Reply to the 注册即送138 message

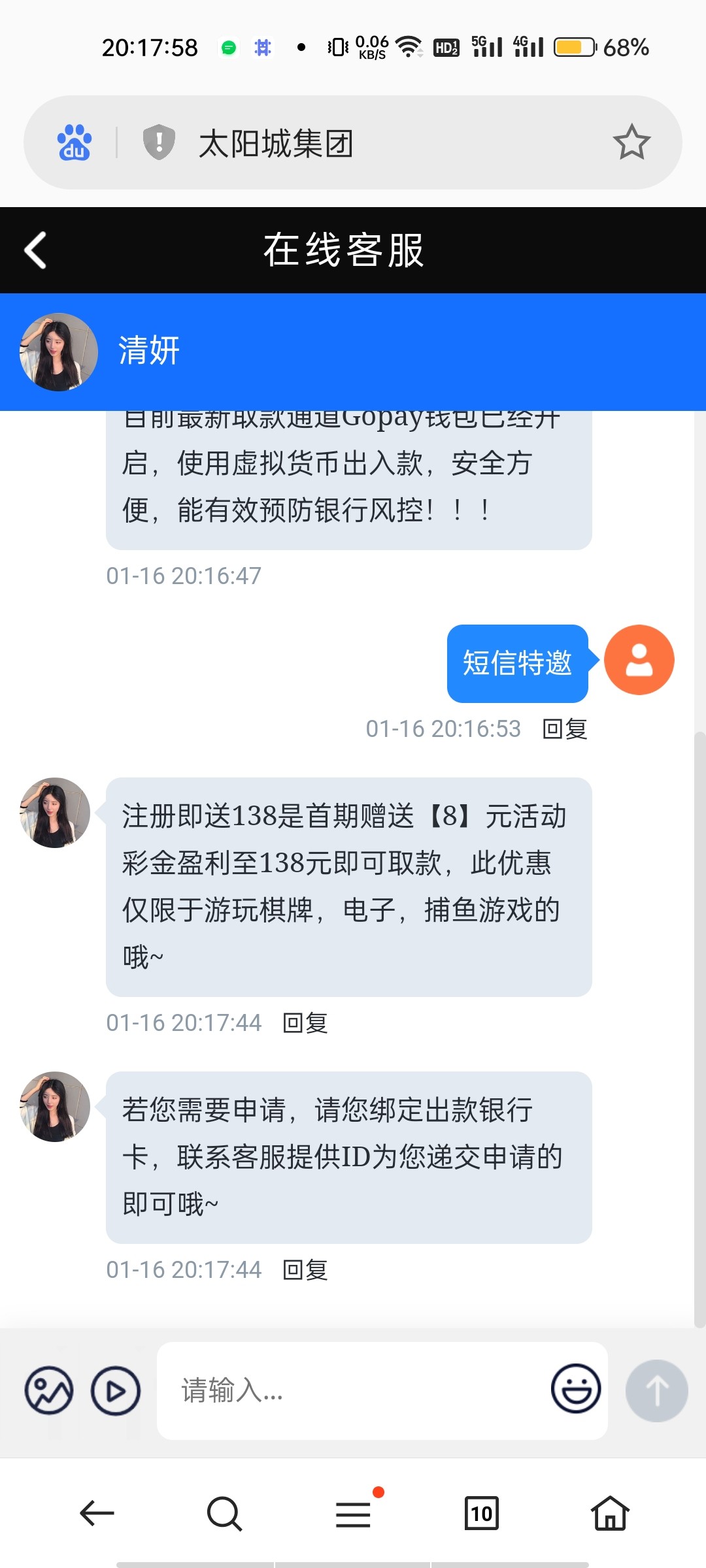click(x=305, y=1022)
